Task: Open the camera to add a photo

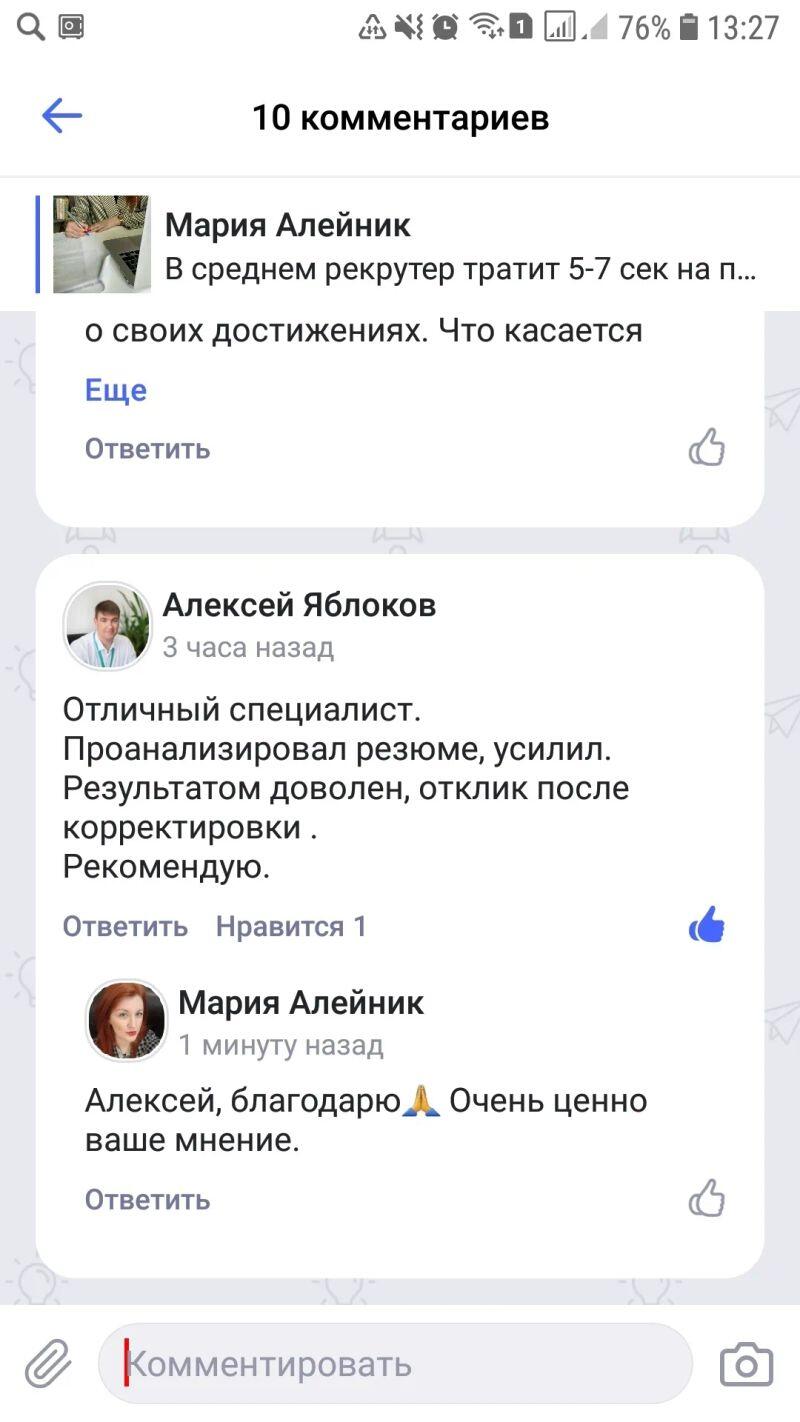Action: (747, 1364)
